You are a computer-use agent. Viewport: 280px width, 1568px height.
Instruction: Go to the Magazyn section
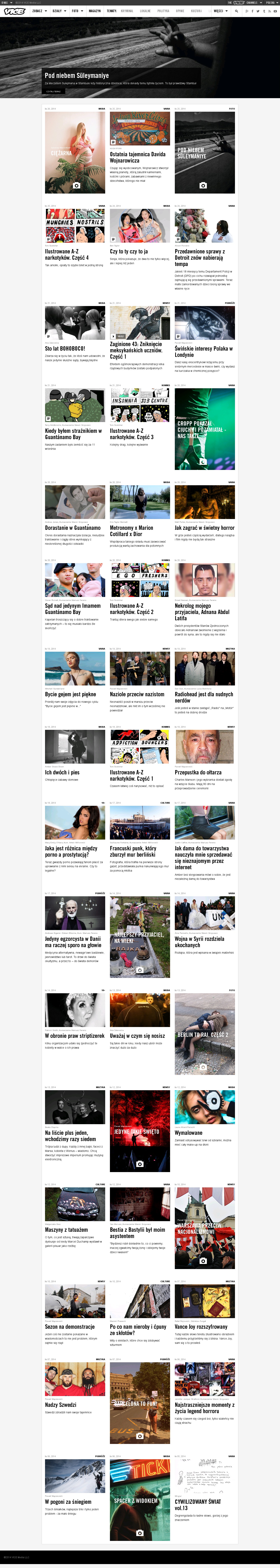point(95,11)
